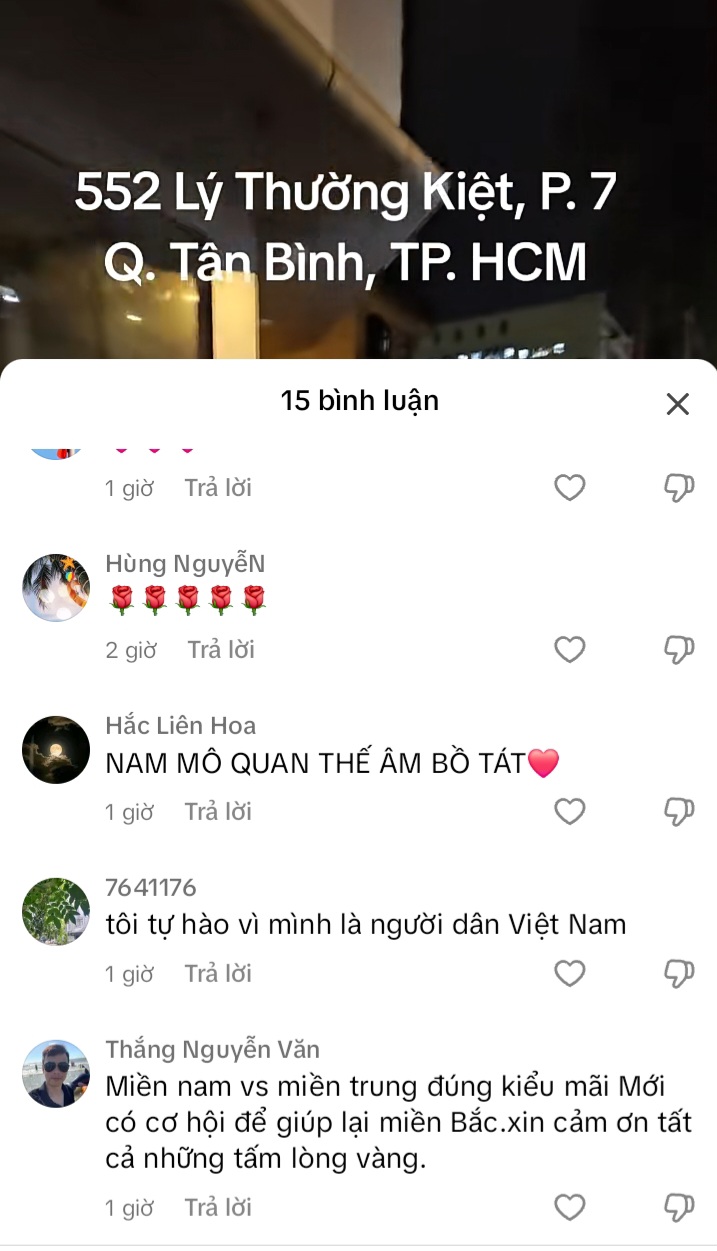This screenshot has width=717, height=1251.
Task: Reply to 7641176's comment
Action: pyautogui.click(x=218, y=974)
